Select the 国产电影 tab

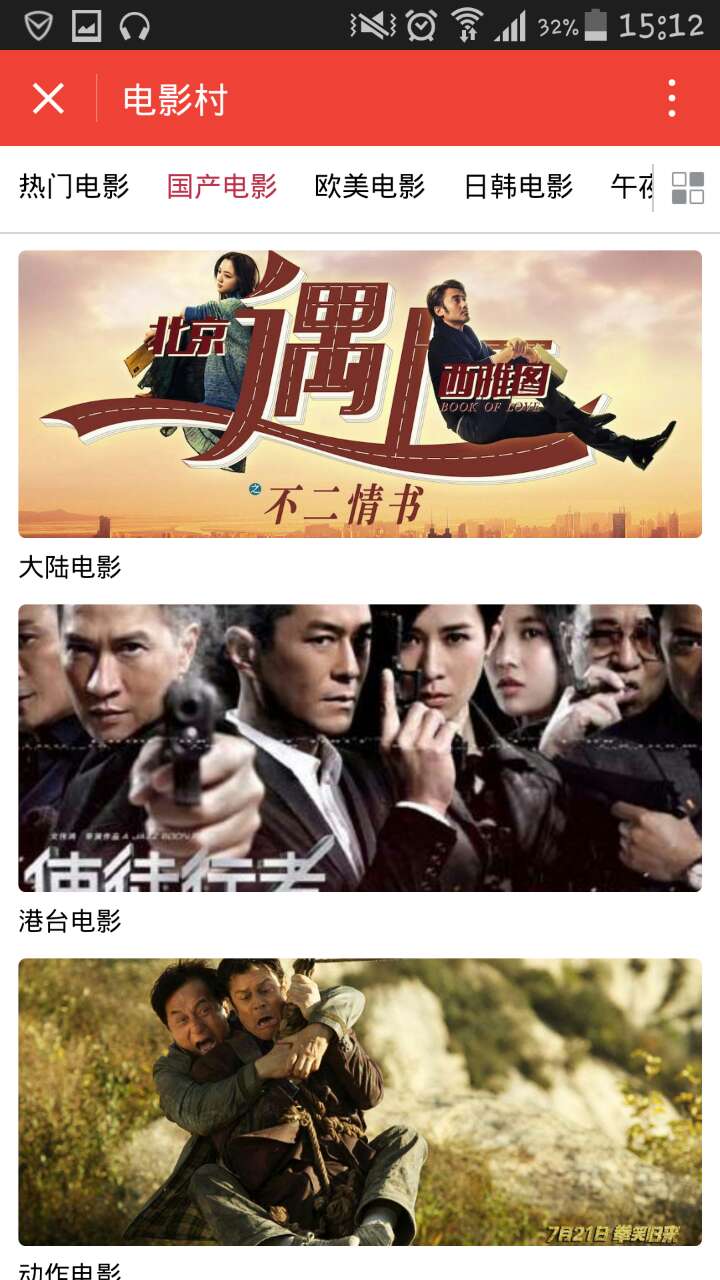[222, 186]
